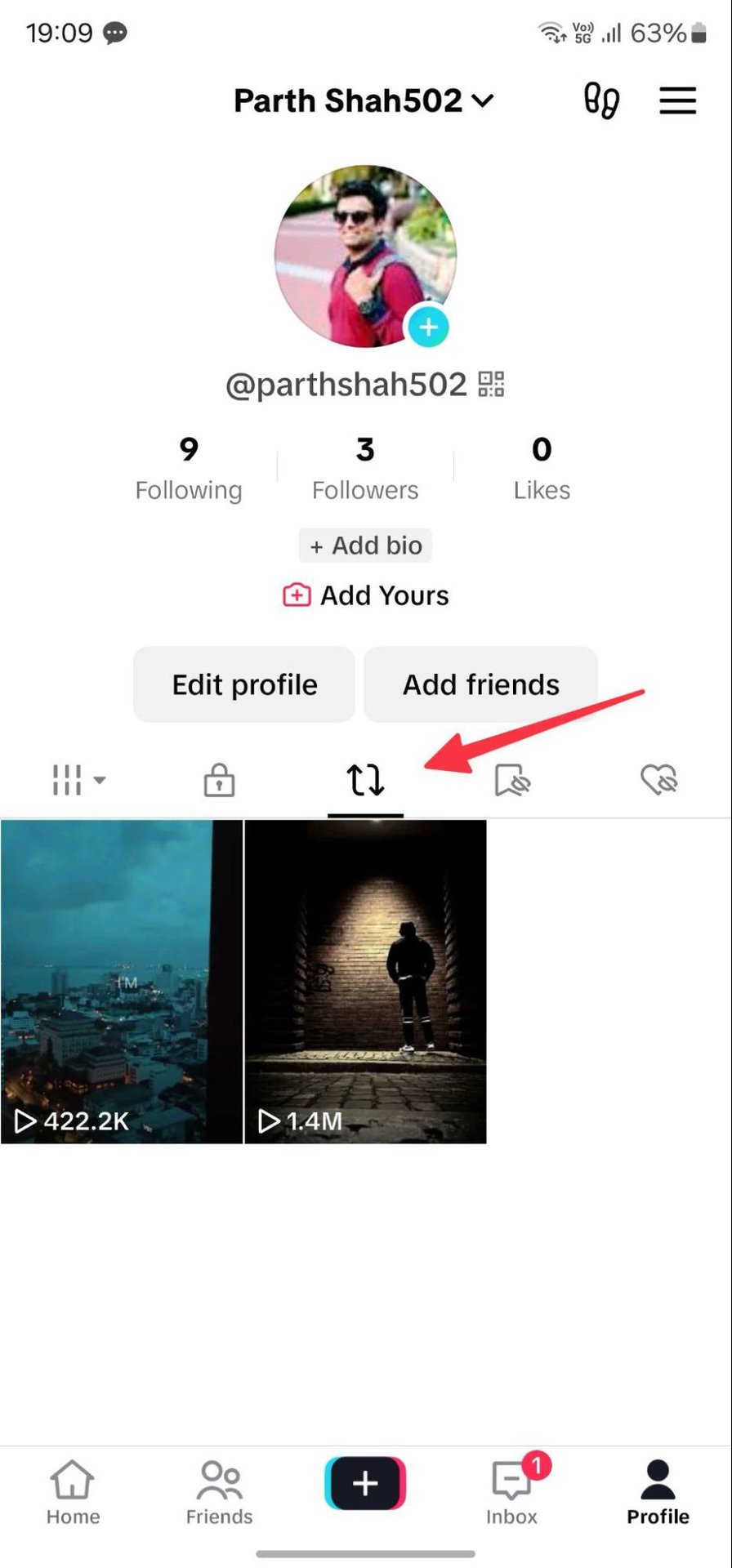Tap Edit profile
The image size is (732, 1568).
(x=244, y=684)
